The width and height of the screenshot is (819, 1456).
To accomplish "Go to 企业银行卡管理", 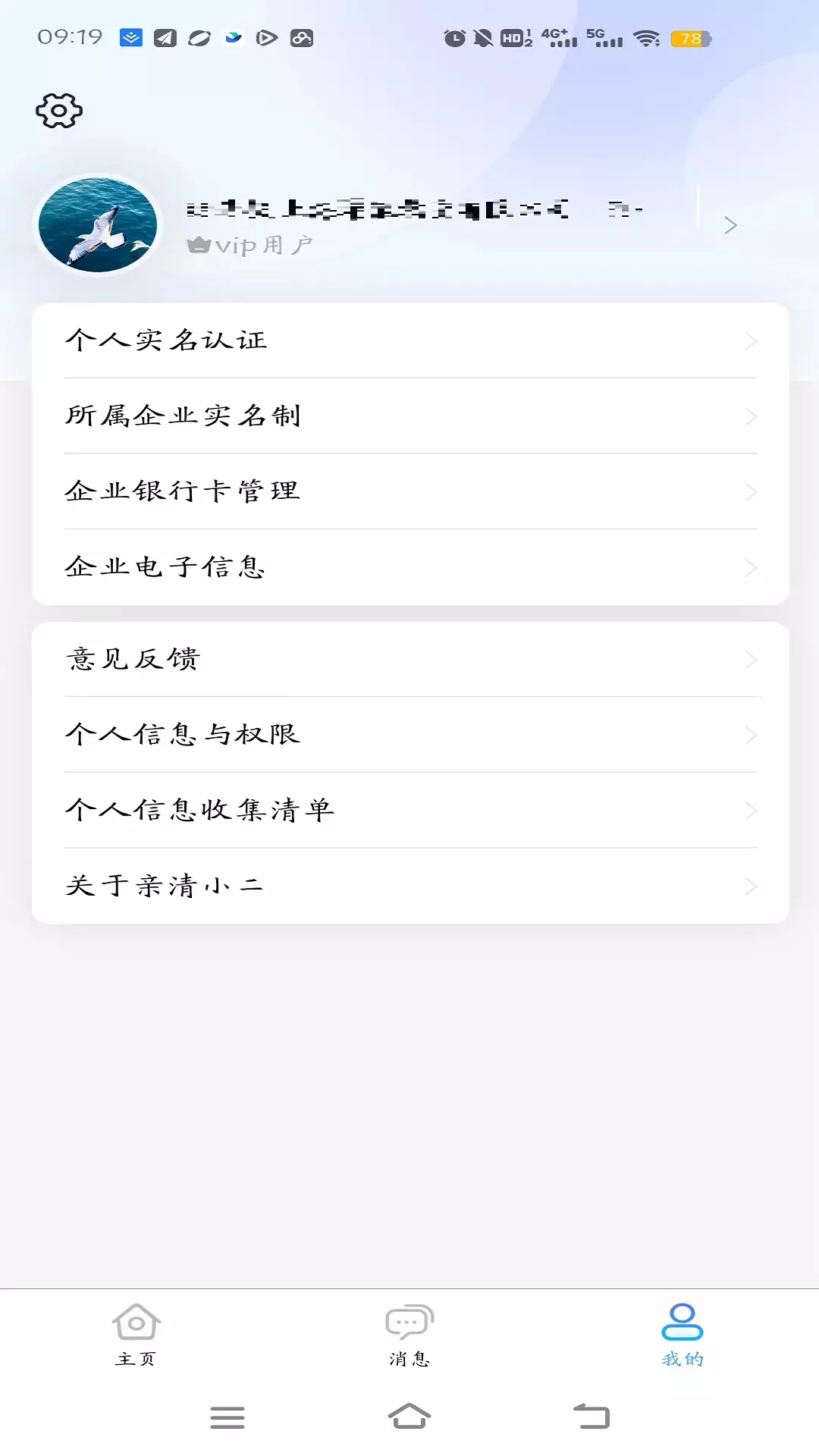I will pyautogui.click(x=410, y=491).
